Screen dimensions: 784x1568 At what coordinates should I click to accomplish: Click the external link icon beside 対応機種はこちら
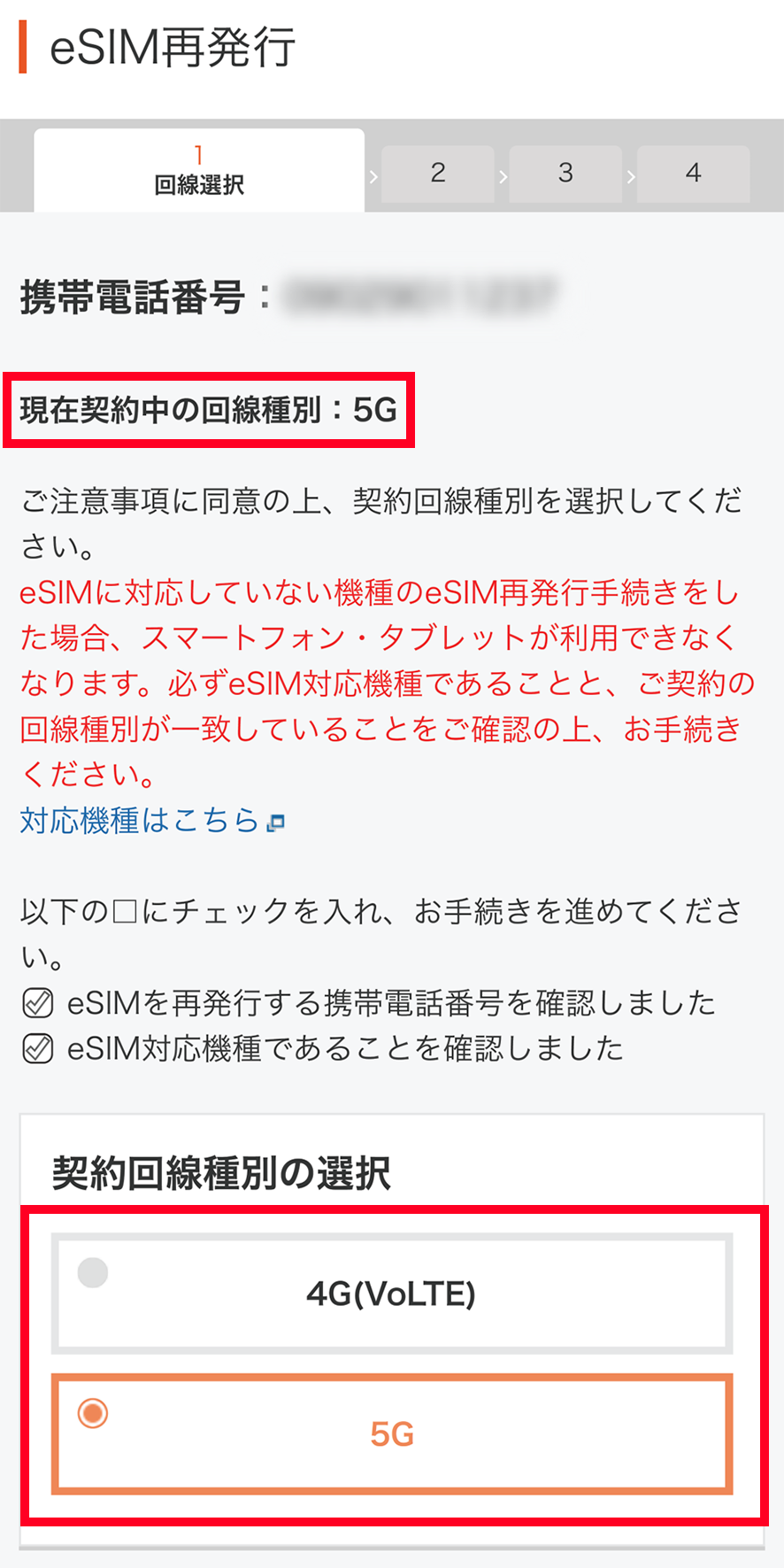click(x=277, y=823)
